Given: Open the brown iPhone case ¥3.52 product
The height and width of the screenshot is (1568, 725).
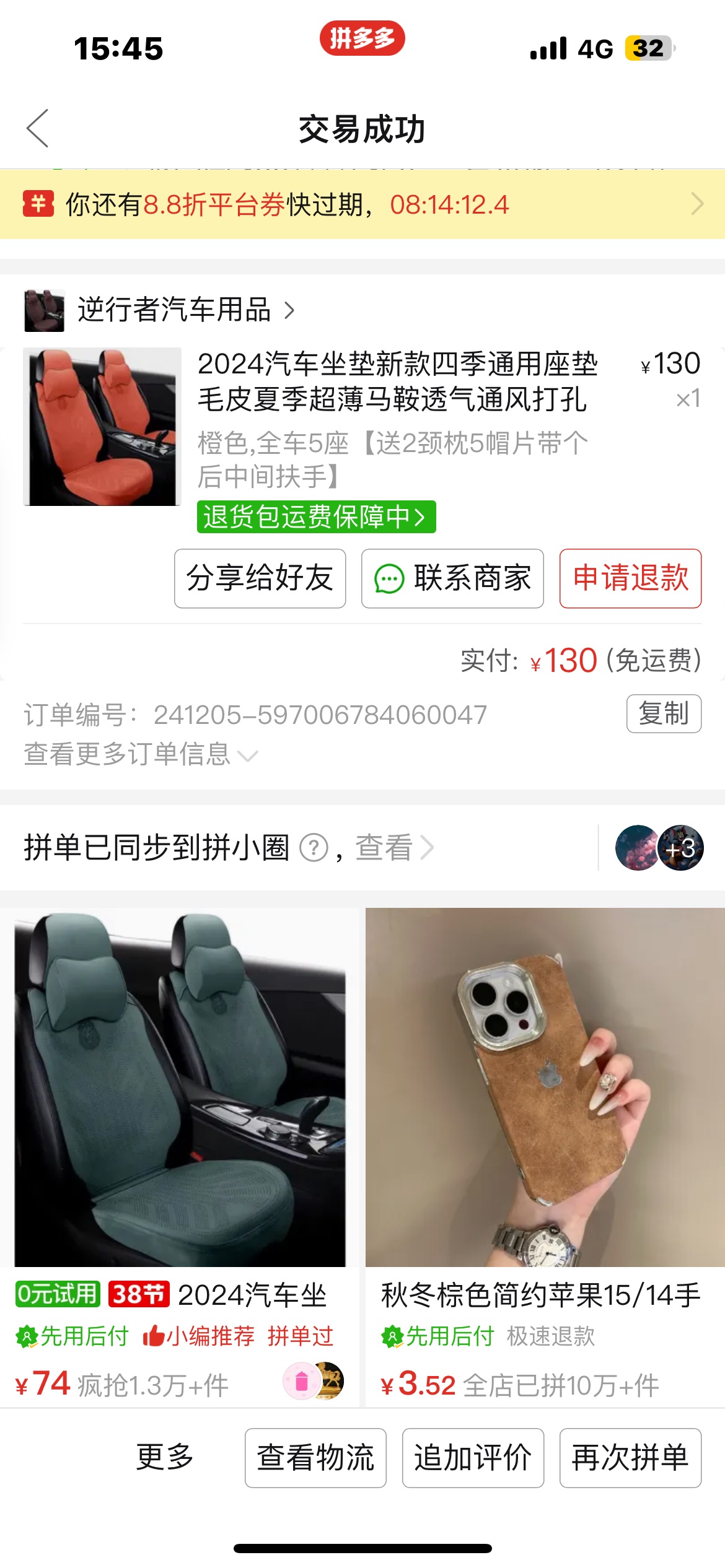Looking at the screenshot, I should pos(545,1157).
